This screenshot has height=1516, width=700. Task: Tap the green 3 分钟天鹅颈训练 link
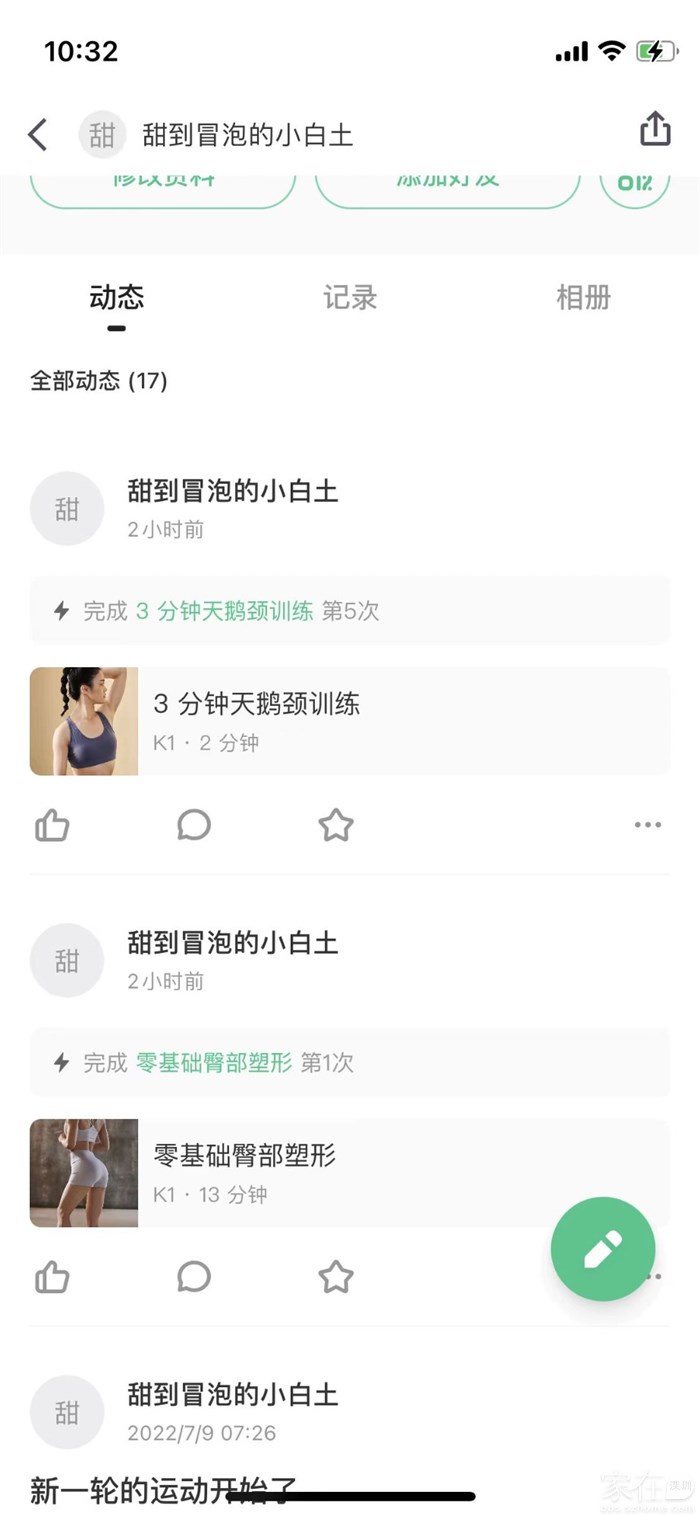224,611
